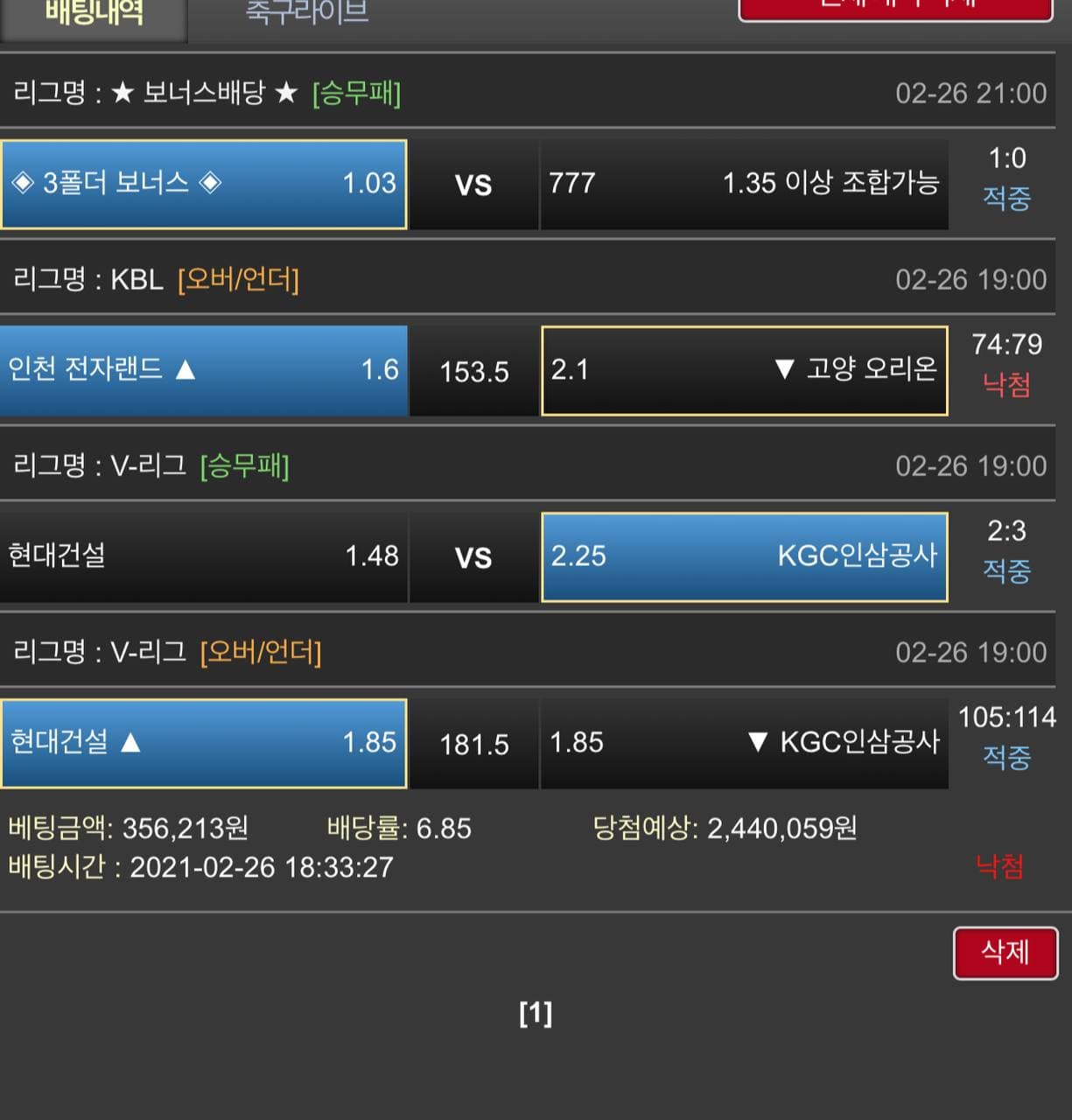Tap the red 삭제 button

(1005, 952)
